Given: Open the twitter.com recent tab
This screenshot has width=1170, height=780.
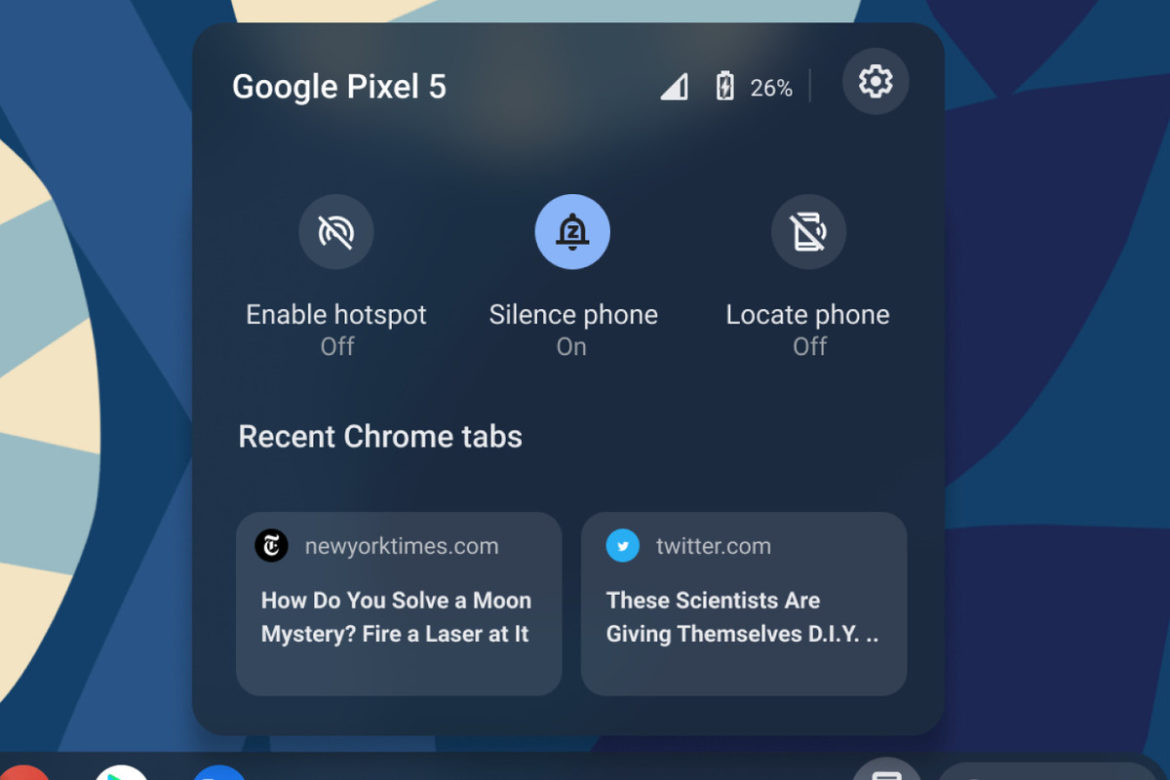Looking at the screenshot, I should tap(743, 603).
